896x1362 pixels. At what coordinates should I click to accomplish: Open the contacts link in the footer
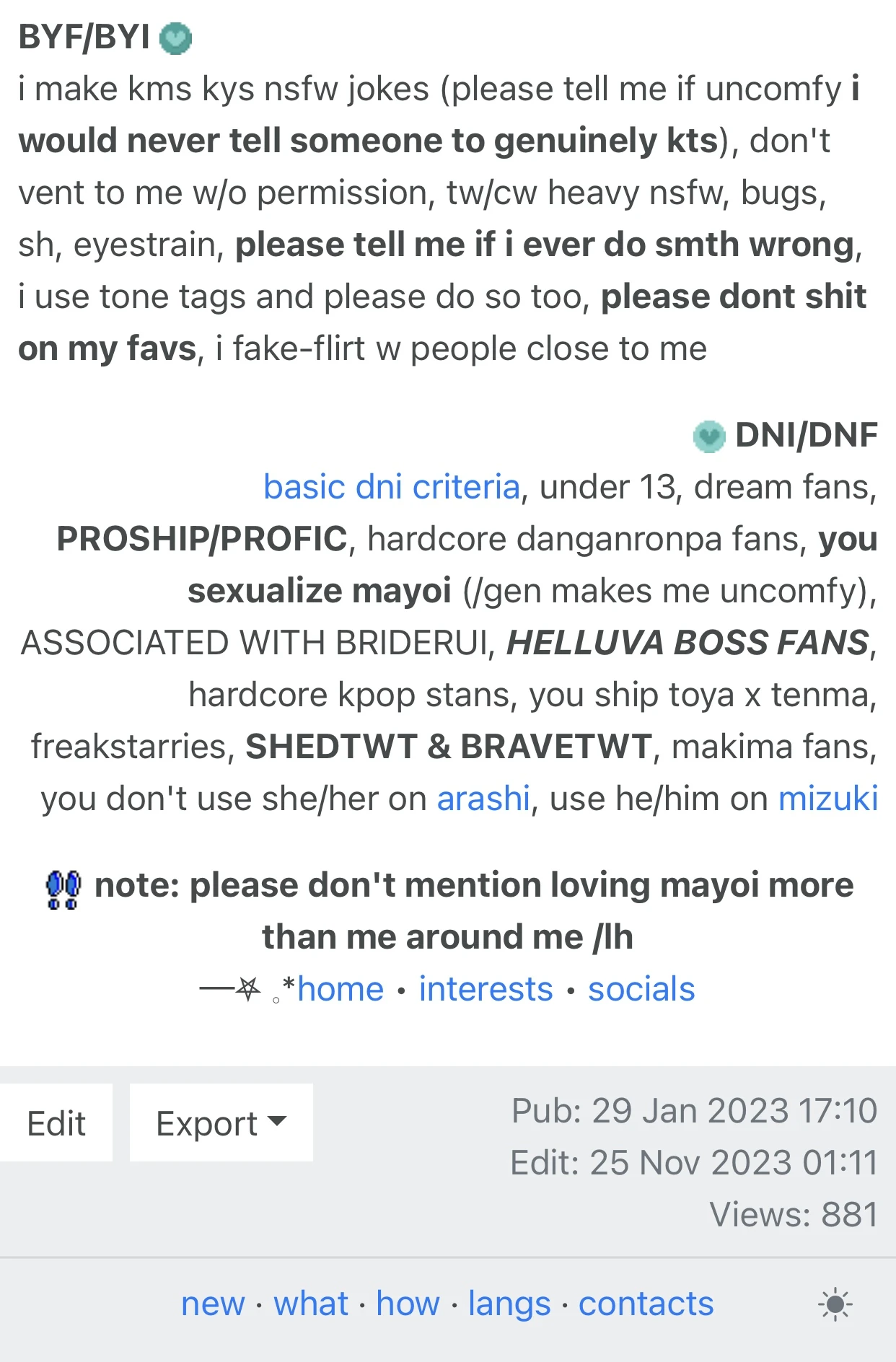point(646,1304)
